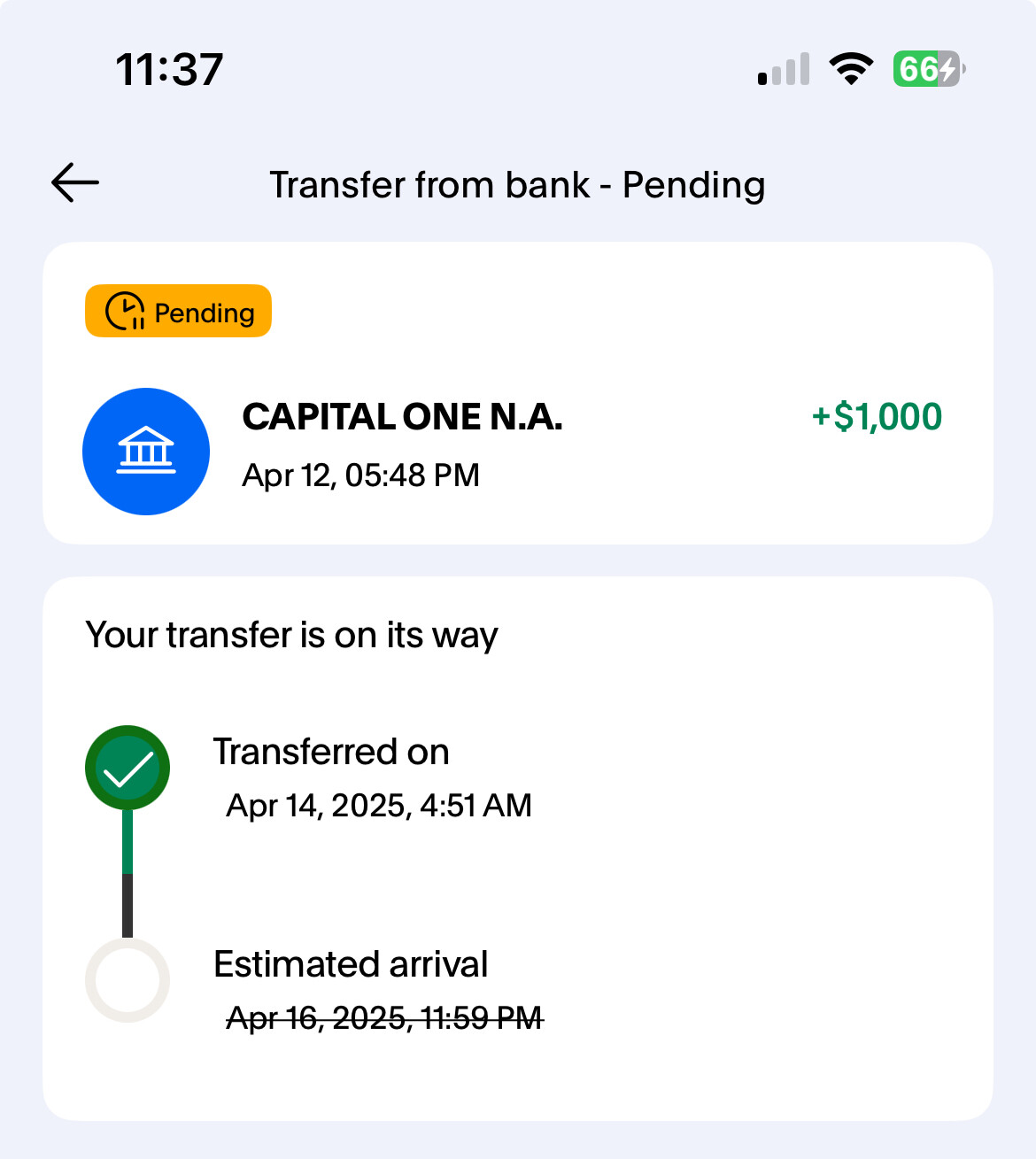Image resolution: width=1036 pixels, height=1159 pixels.
Task: Click the cellular signal strength icon
Action: click(783, 68)
